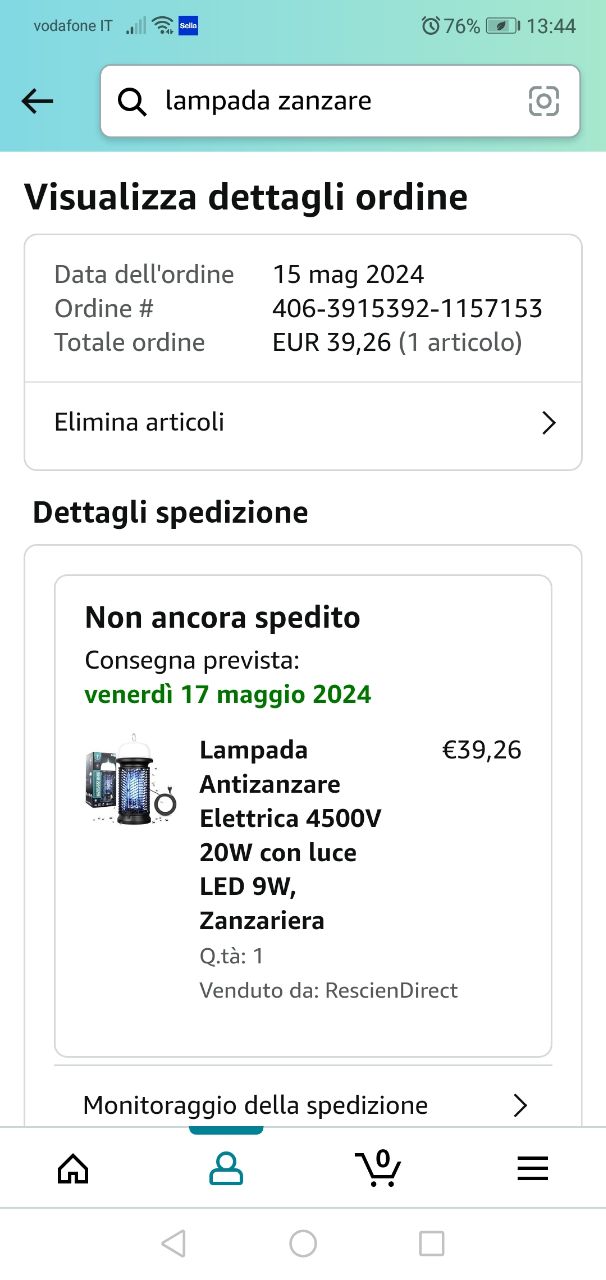Image resolution: width=606 pixels, height=1280 pixels.
Task: Open the camera lens search icon
Action: click(543, 101)
